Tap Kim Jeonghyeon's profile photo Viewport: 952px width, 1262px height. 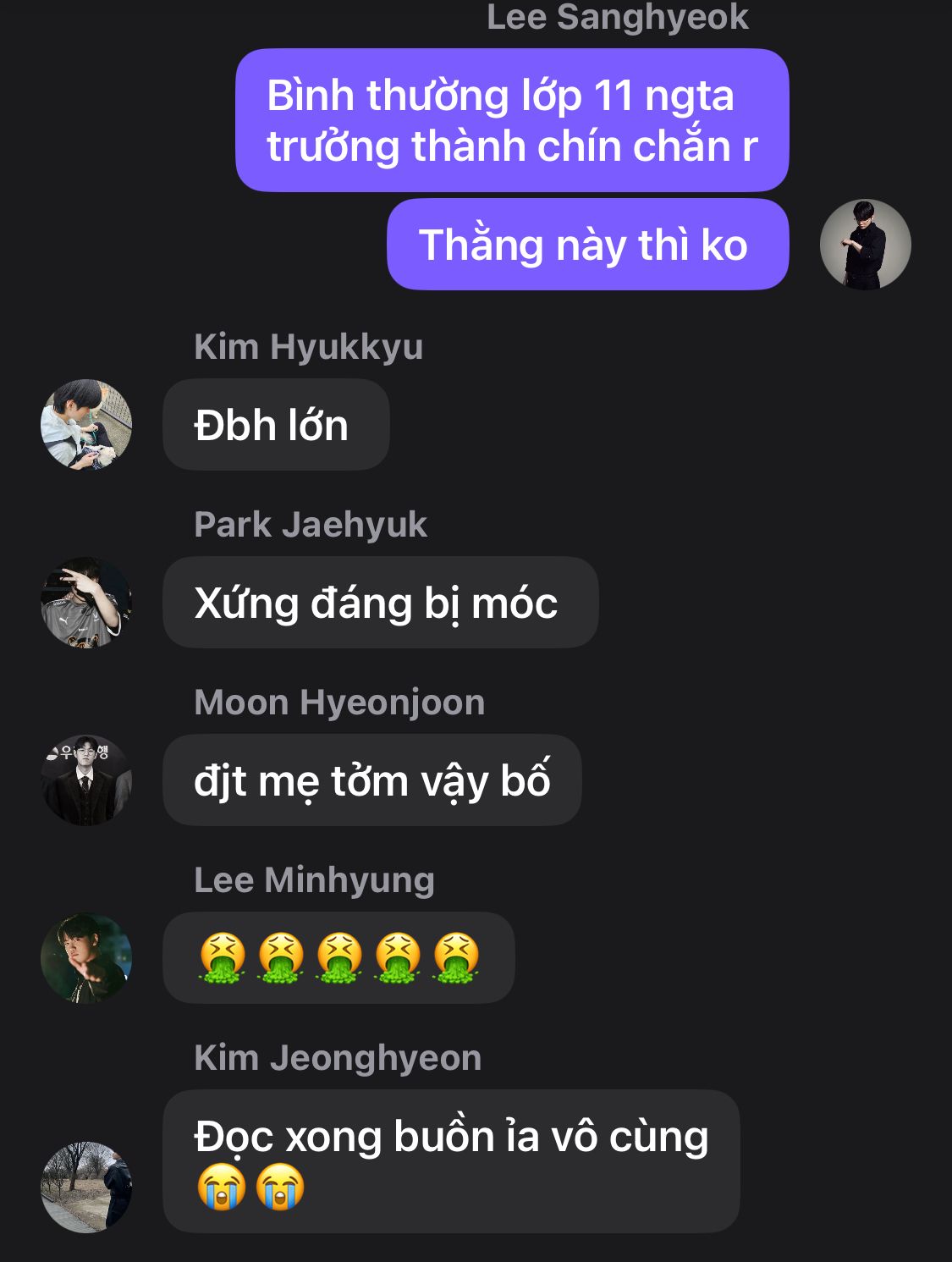[86, 1187]
